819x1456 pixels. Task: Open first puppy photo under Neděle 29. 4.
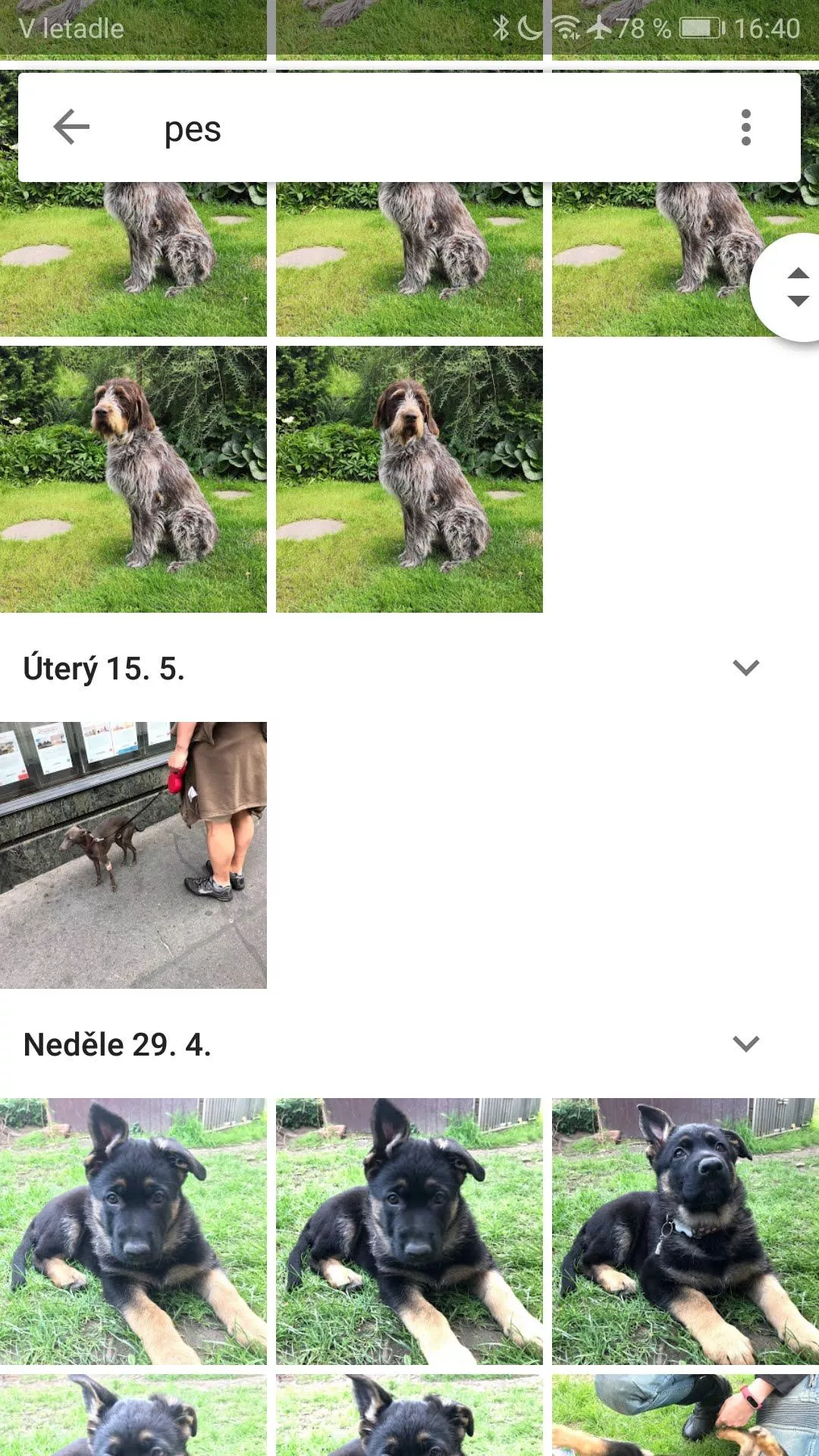pyautogui.click(x=133, y=1232)
